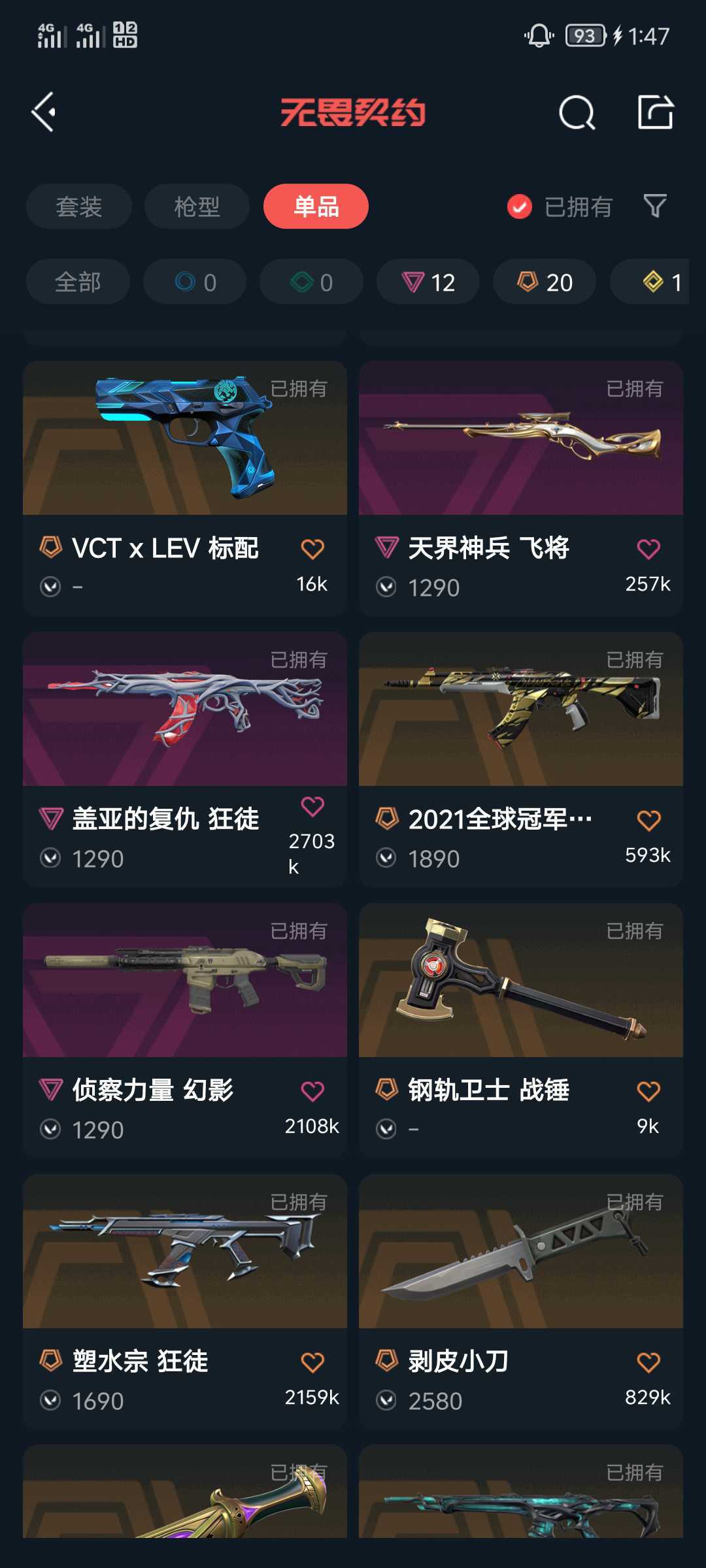
Task: Open search in the top bar
Action: point(577,113)
